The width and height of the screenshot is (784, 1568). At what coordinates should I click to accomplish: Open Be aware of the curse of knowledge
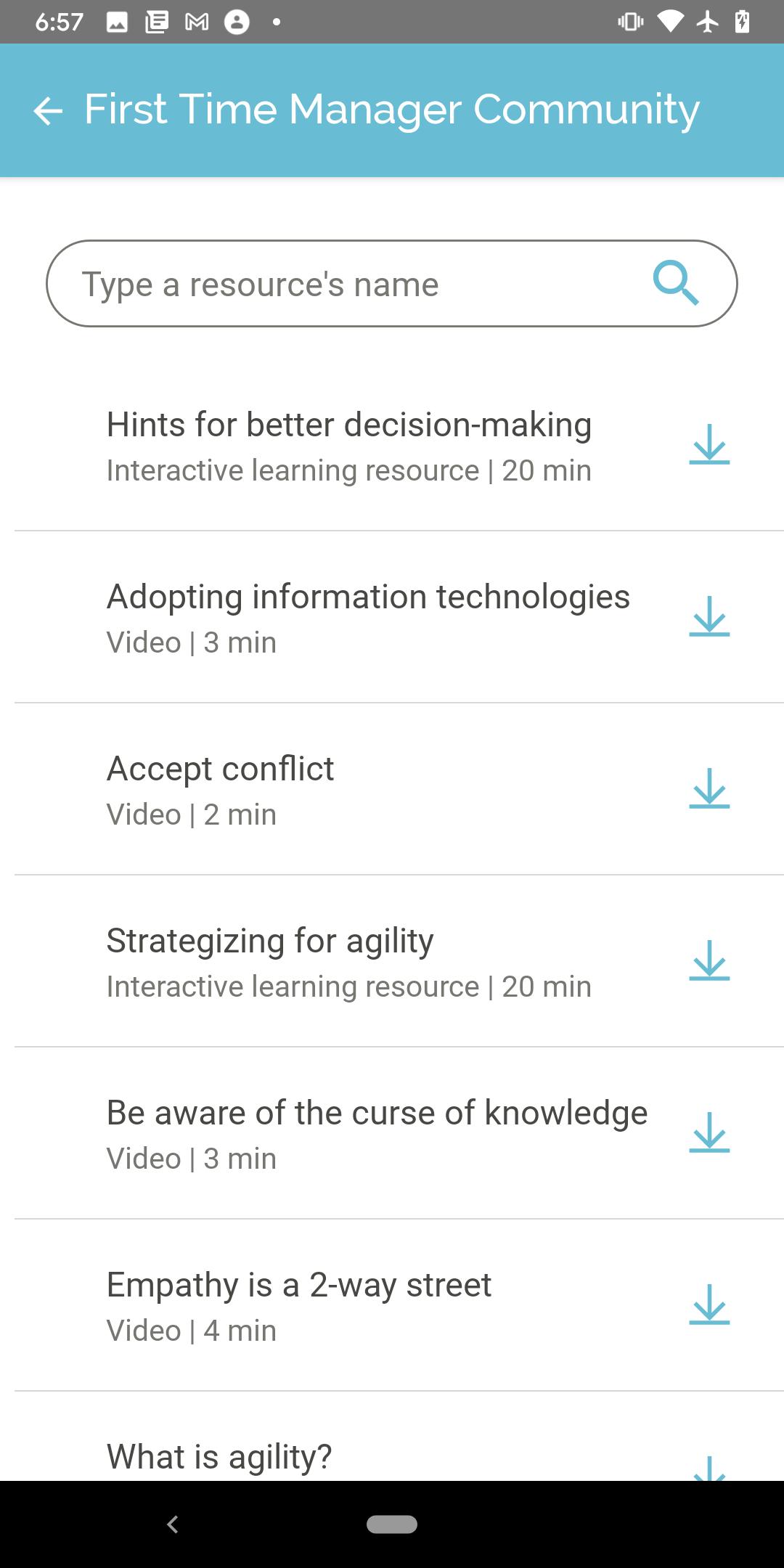coord(376,1133)
